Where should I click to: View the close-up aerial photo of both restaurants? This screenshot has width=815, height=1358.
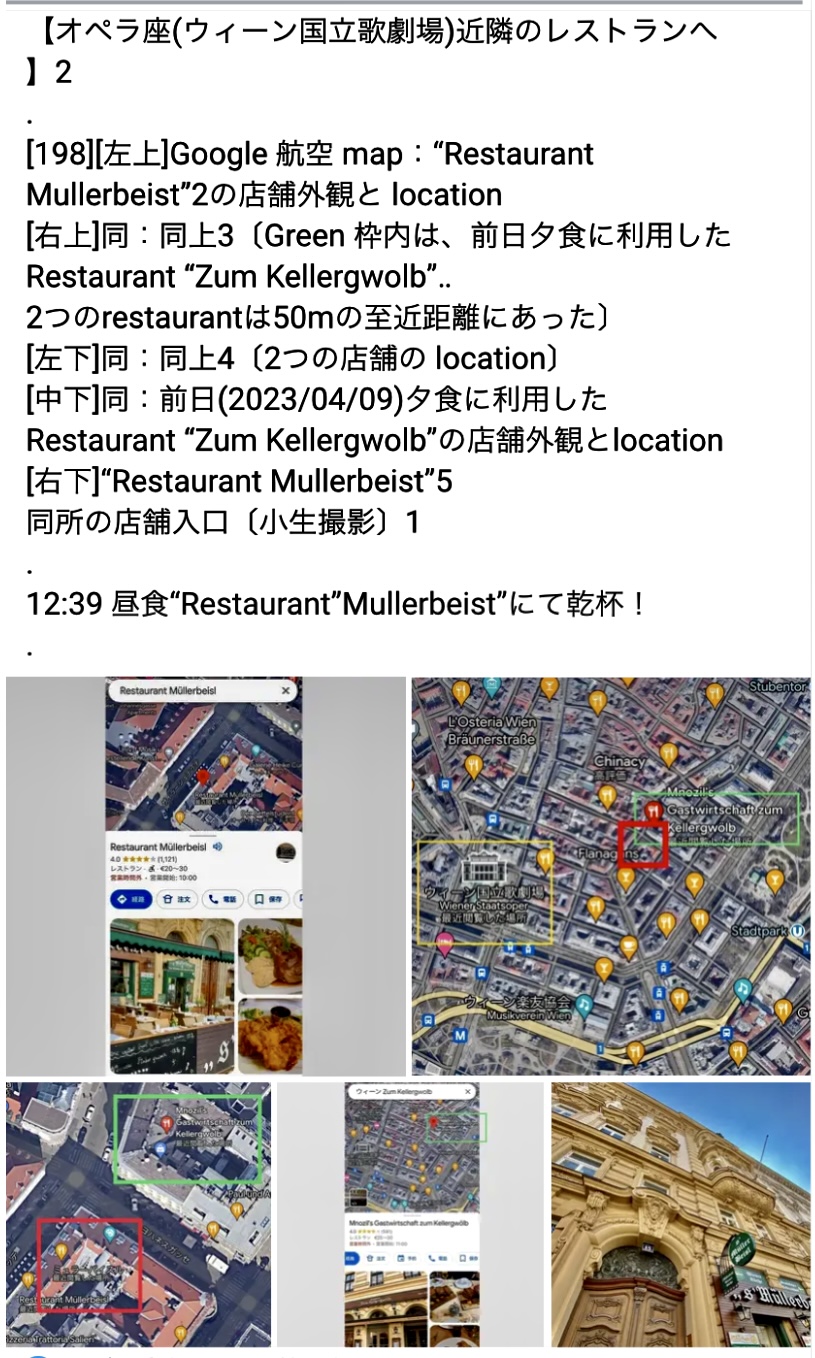point(138,1214)
